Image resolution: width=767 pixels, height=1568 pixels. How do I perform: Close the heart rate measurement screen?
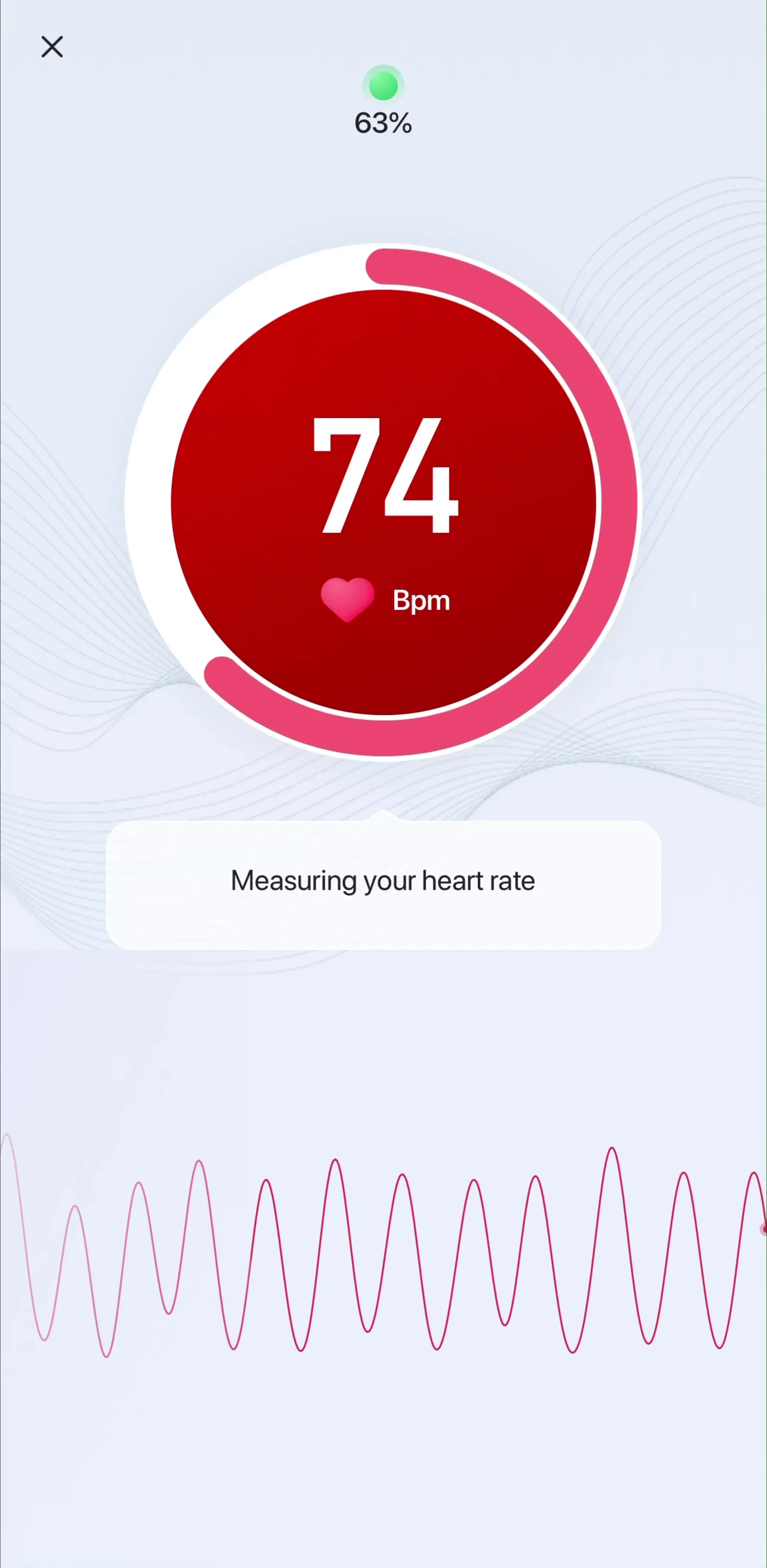click(x=52, y=47)
